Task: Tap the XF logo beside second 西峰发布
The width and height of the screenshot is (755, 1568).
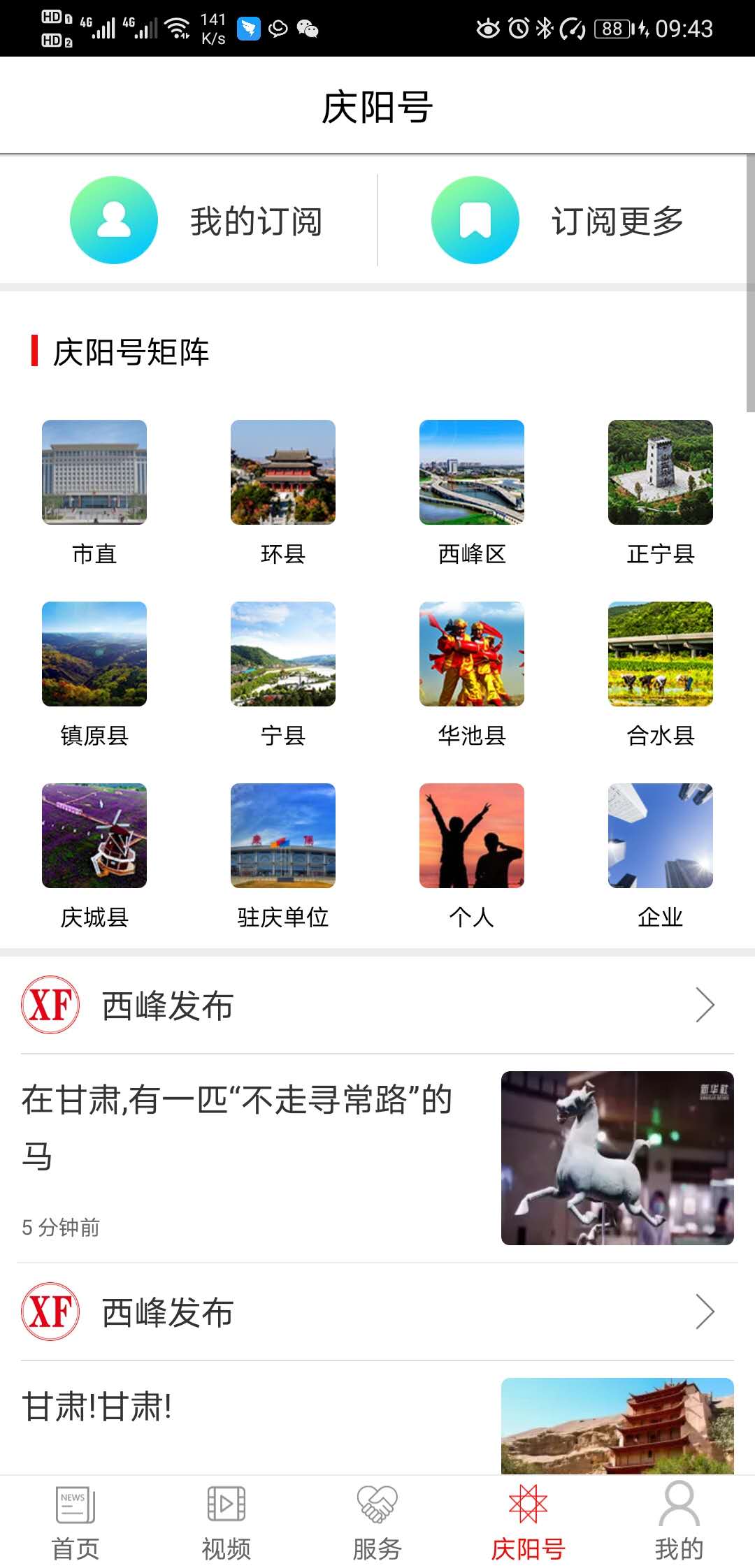Action: coord(50,1312)
